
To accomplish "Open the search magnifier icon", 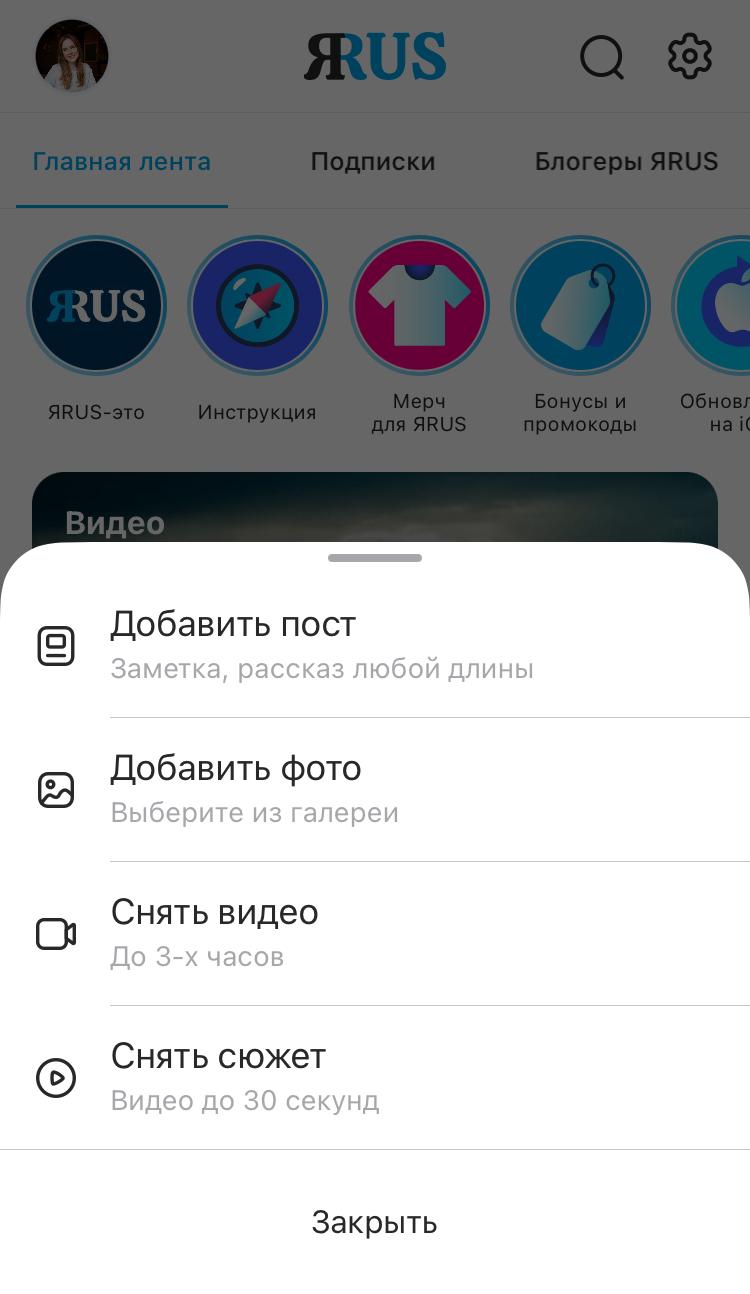I will (x=601, y=57).
